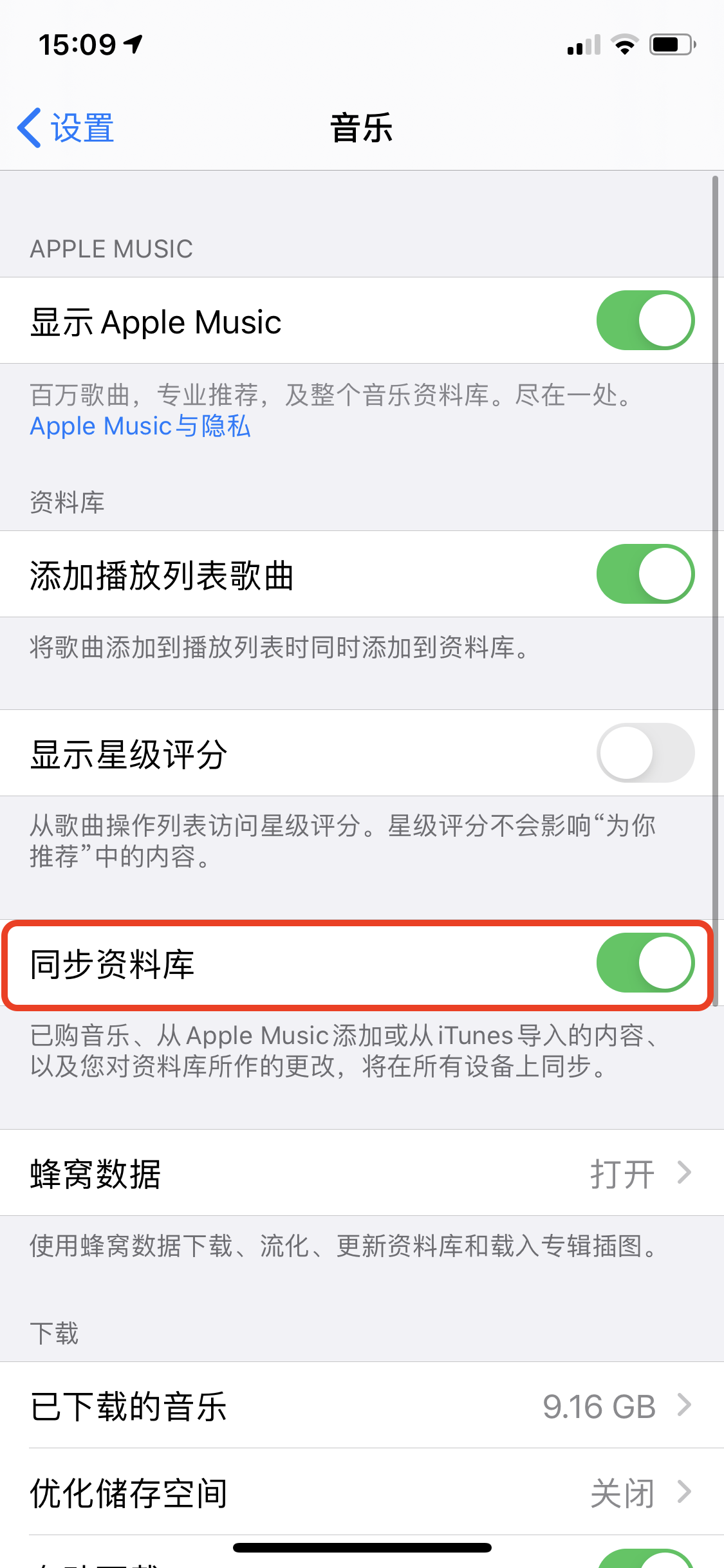Disable 添加播放列表歌曲 switch

645,574
